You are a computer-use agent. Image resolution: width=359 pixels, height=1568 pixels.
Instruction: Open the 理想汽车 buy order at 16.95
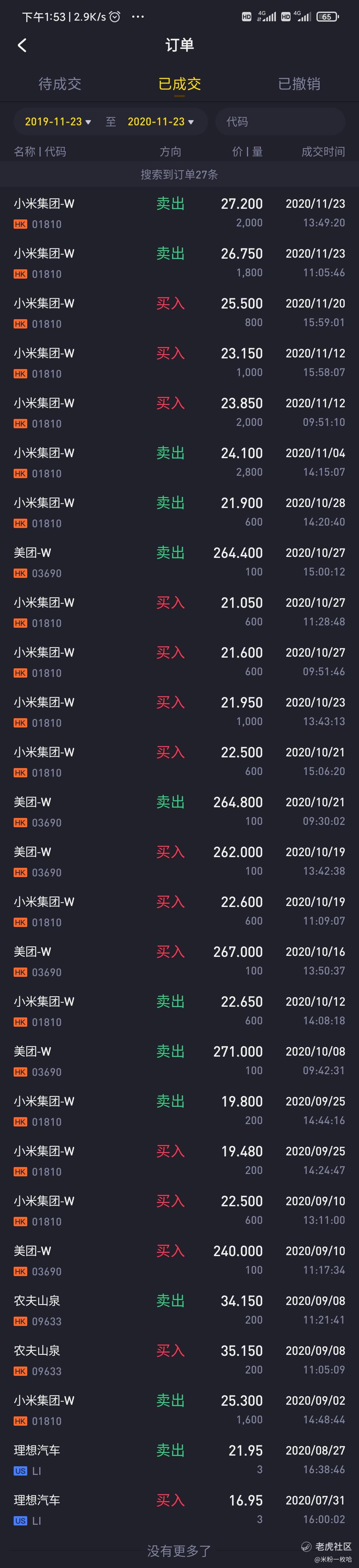179,1510
